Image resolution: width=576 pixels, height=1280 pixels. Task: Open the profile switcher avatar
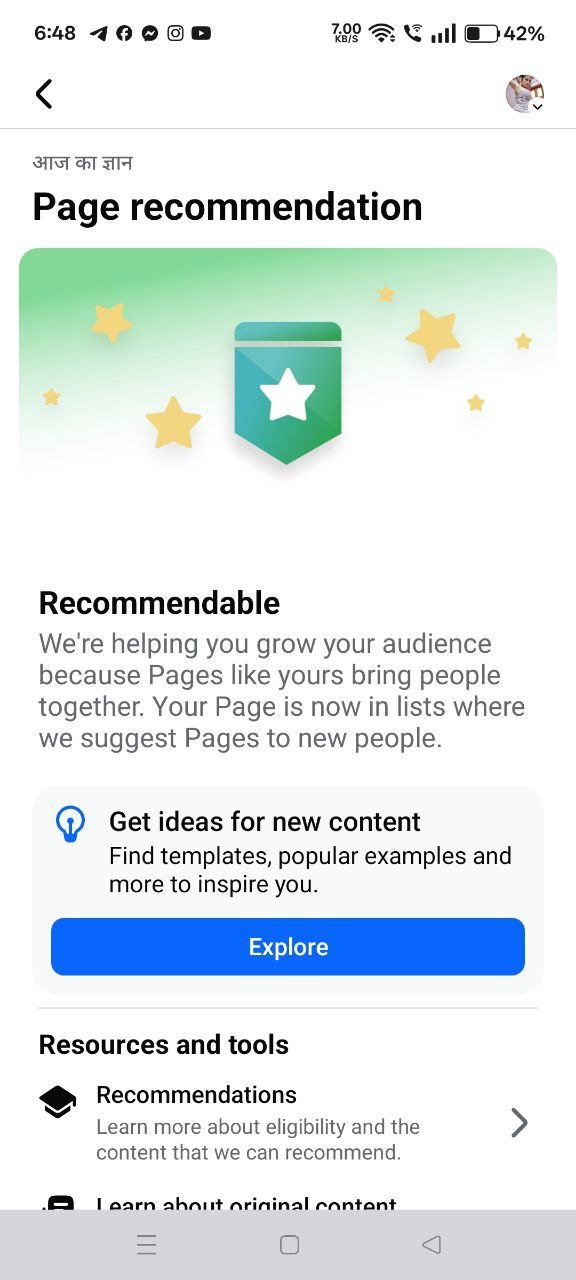pyautogui.click(x=525, y=94)
